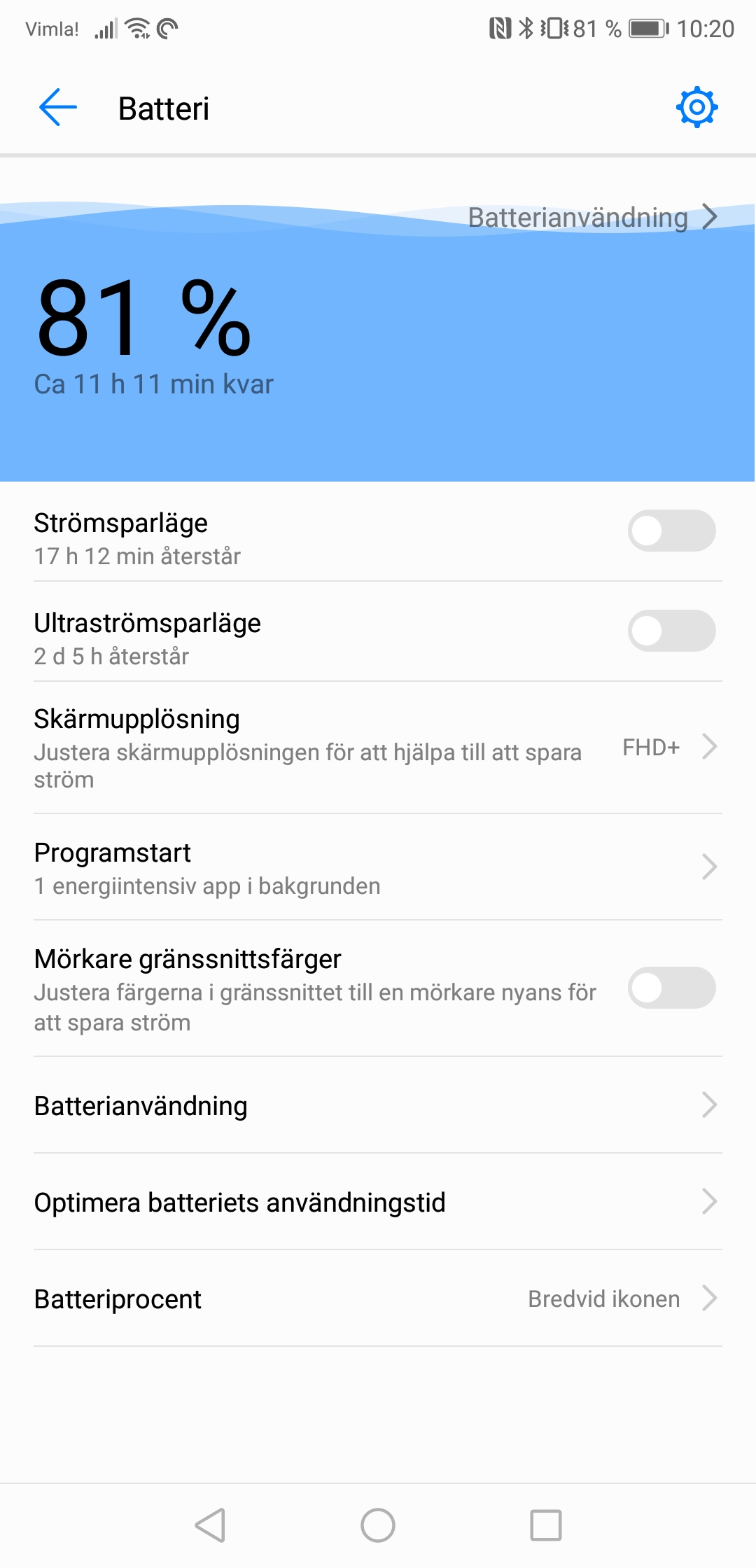Open recent apps from the navigation bar

point(546,1525)
